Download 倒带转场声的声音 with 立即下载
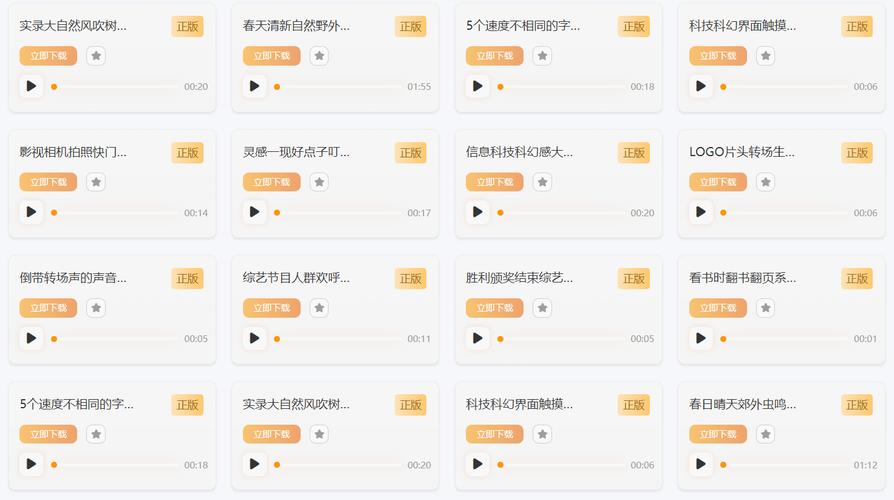Screen dimensions: 894x500 48,308
